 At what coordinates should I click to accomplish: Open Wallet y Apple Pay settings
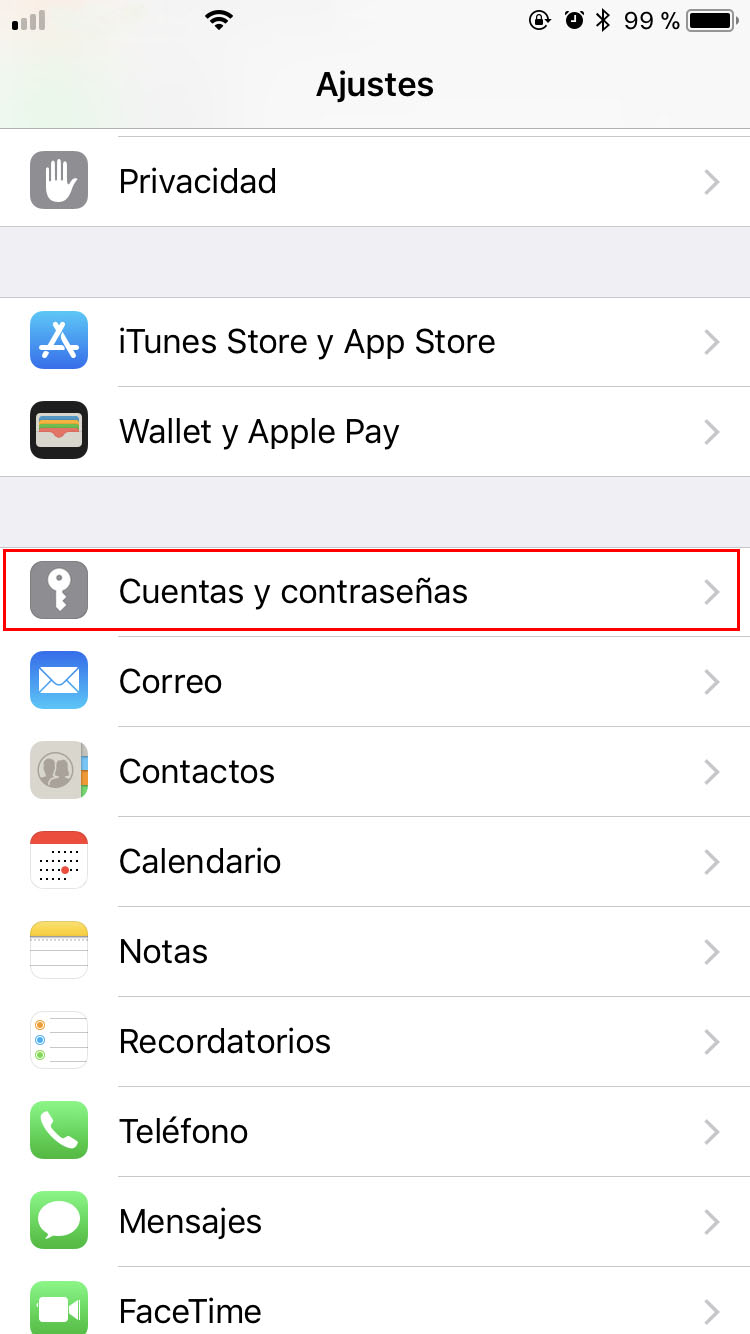tap(375, 432)
